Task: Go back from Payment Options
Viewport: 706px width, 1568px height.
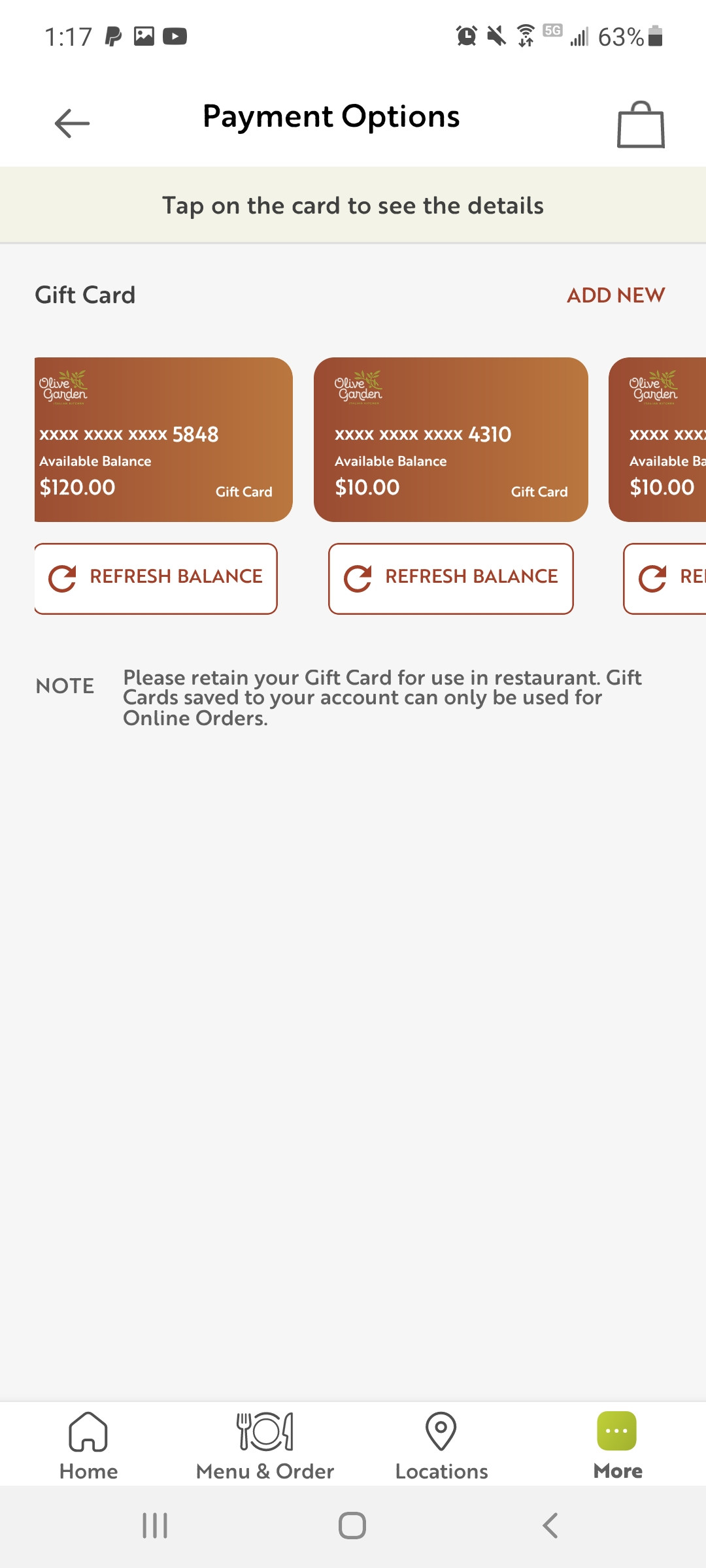Action: pos(72,123)
